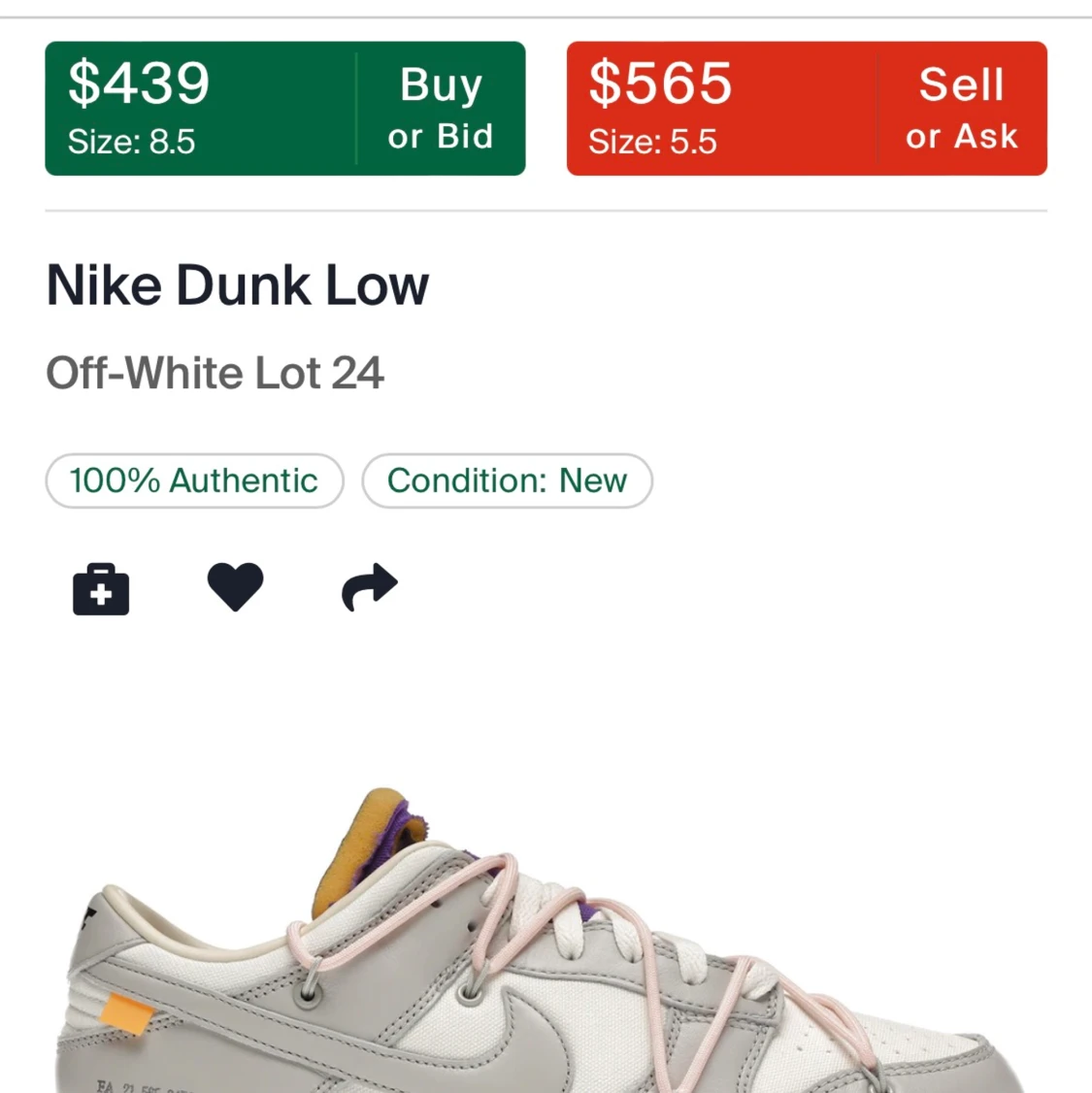Add this shoe to your portfolio
The height and width of the screenshot is (1093, 1092).
pos(101,589)
